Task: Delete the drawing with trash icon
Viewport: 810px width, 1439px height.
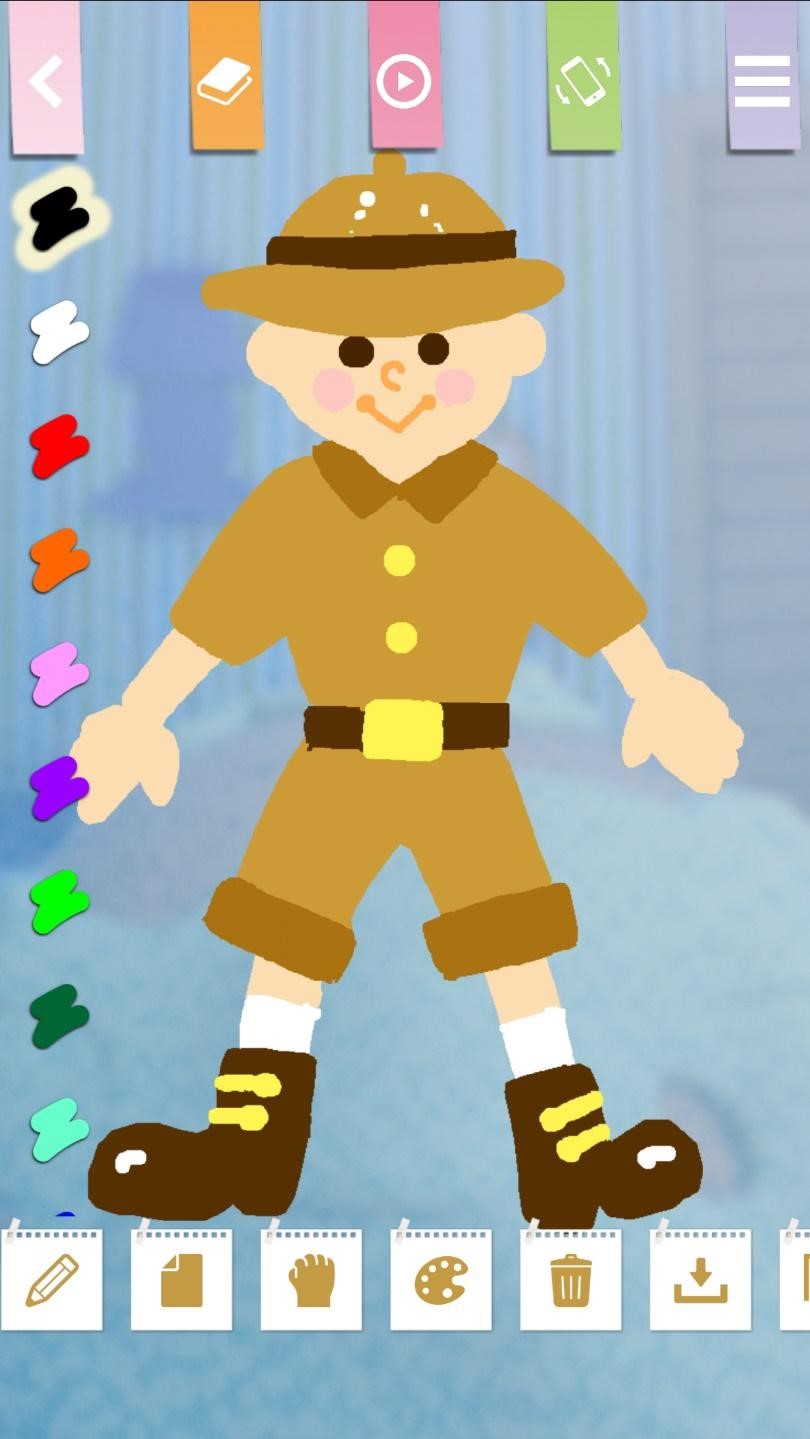Action: pyautogui.click(x=571, y=1280)
